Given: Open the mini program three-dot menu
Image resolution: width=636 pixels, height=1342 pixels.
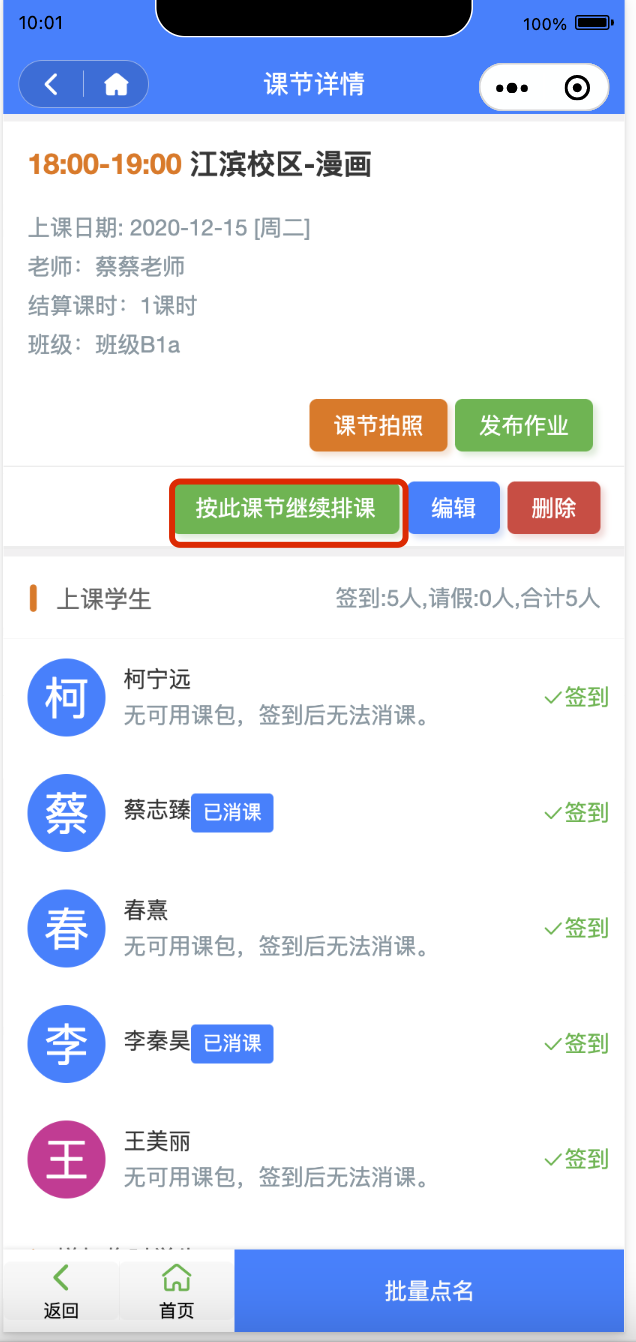Looking at the screenshot, I should click(512, 88).
